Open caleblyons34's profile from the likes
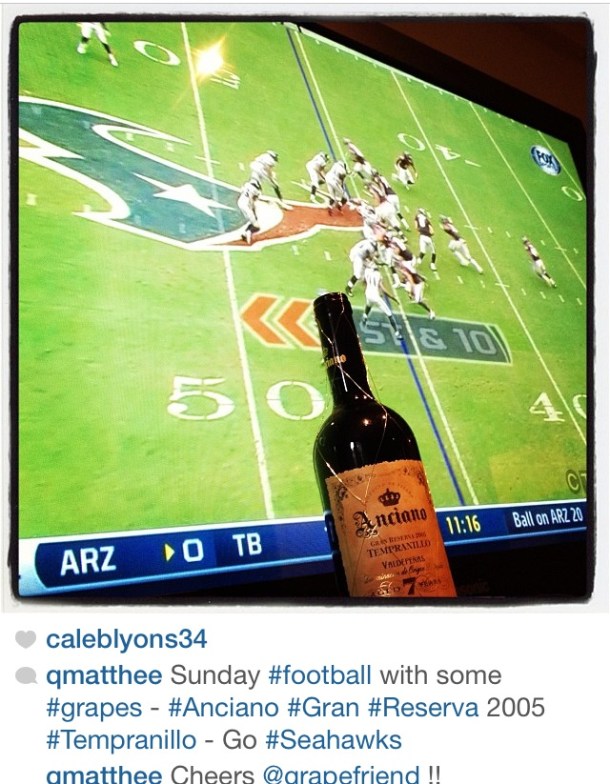This screenshot has height=784, width=610. [x=126, y=639]
